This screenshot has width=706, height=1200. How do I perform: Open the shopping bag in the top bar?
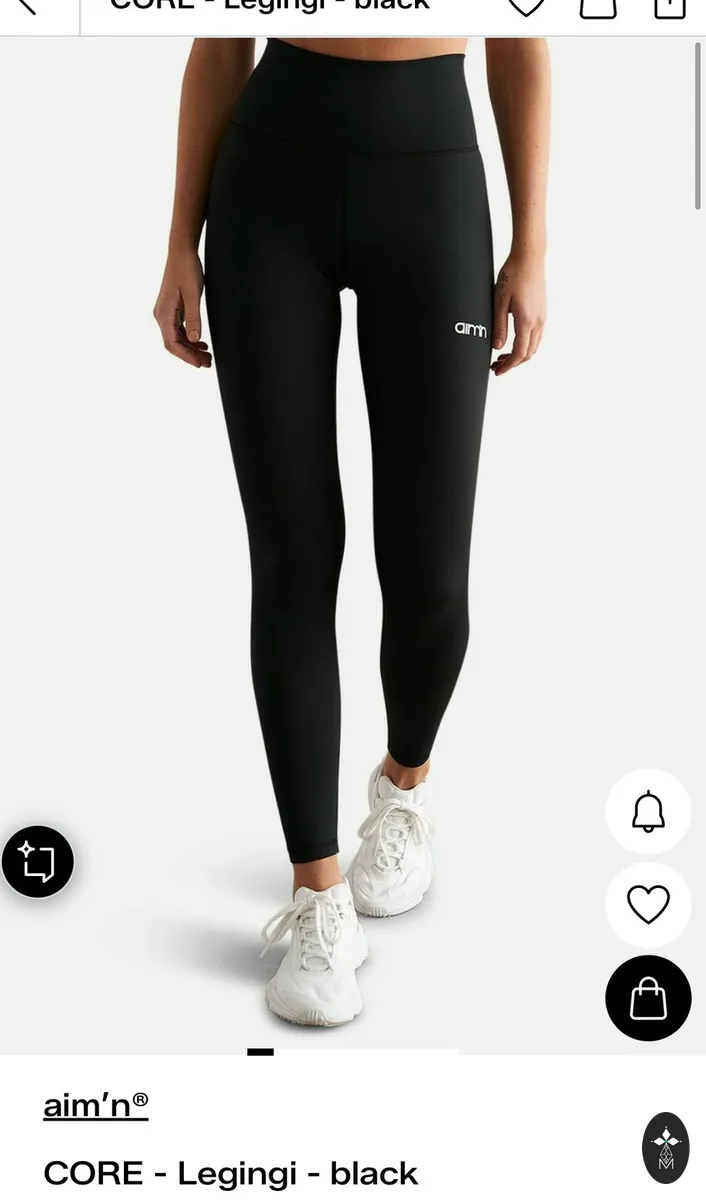click(x=598, y=7)
